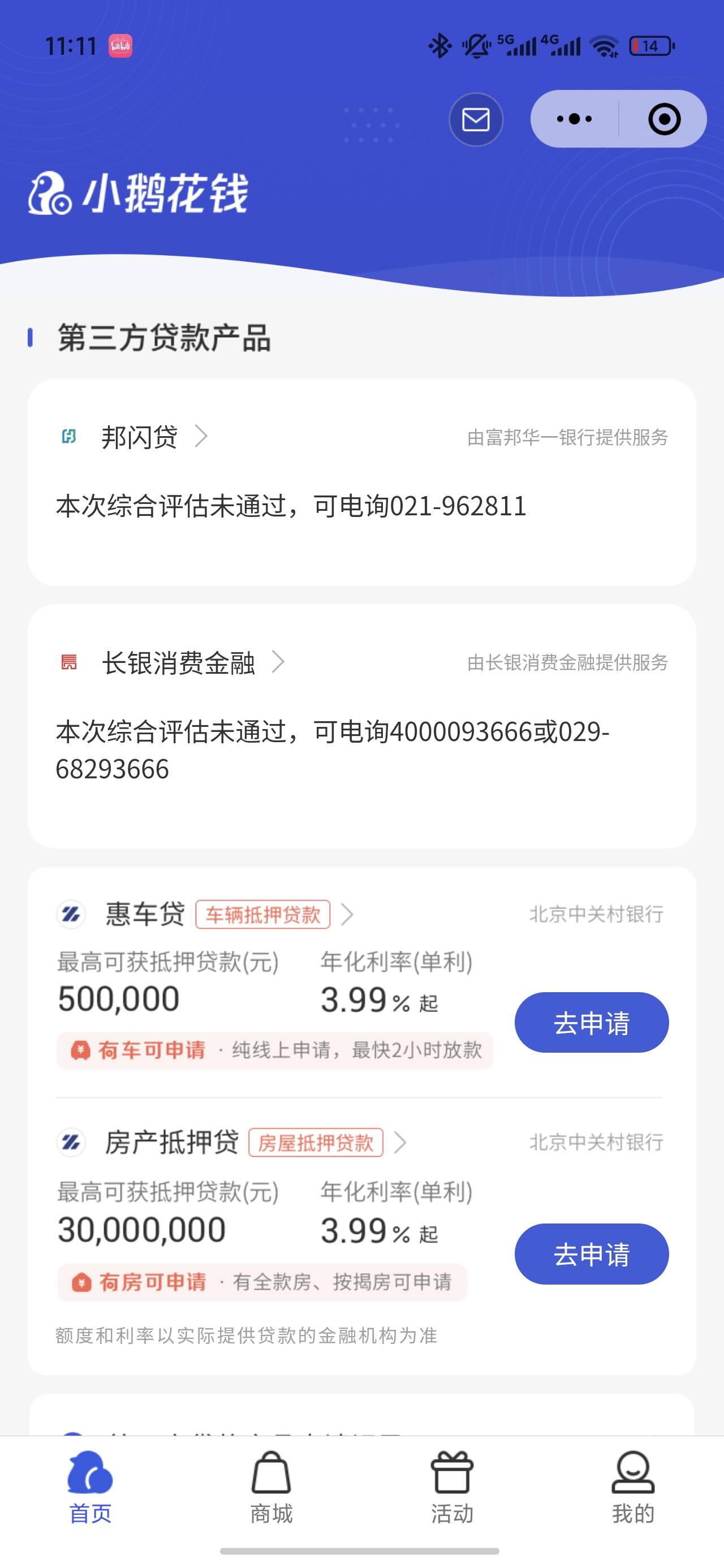
Task: Switch to the 商城 tab
Action: [271, 1488]
